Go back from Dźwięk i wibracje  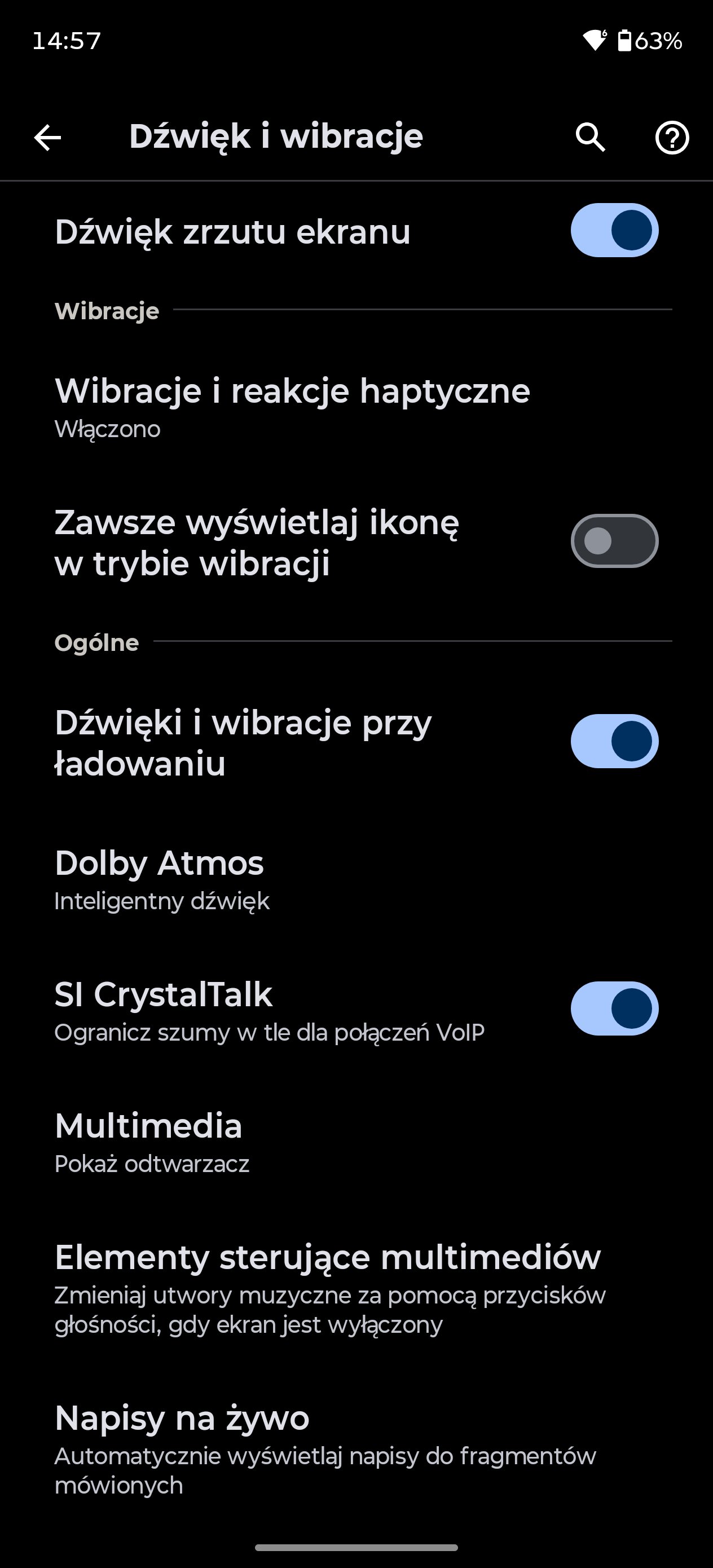tap(47, 137)
